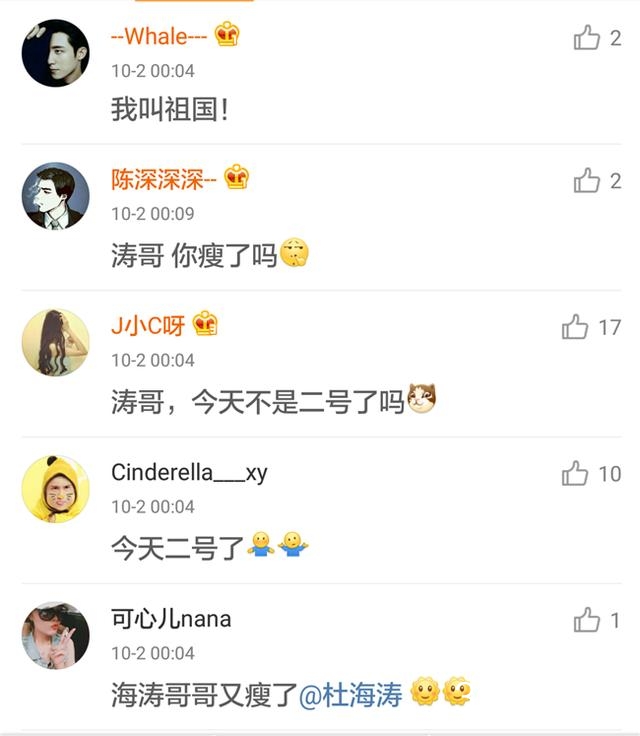640x736 pixels.
Task: Open username --Whale--- profile
Action: tap(159, 36)
